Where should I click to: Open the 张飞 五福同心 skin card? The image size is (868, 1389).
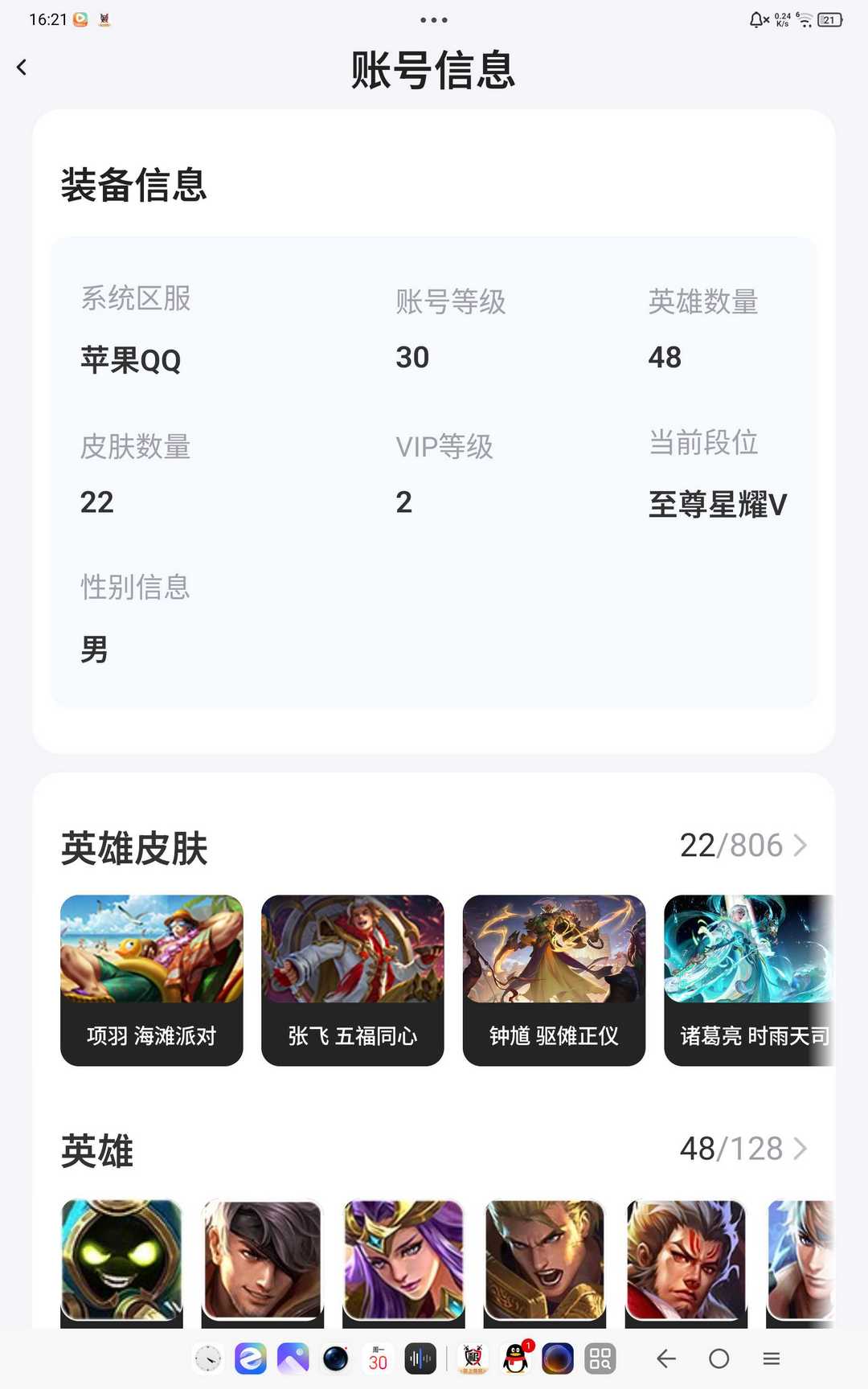click(352, 981)
